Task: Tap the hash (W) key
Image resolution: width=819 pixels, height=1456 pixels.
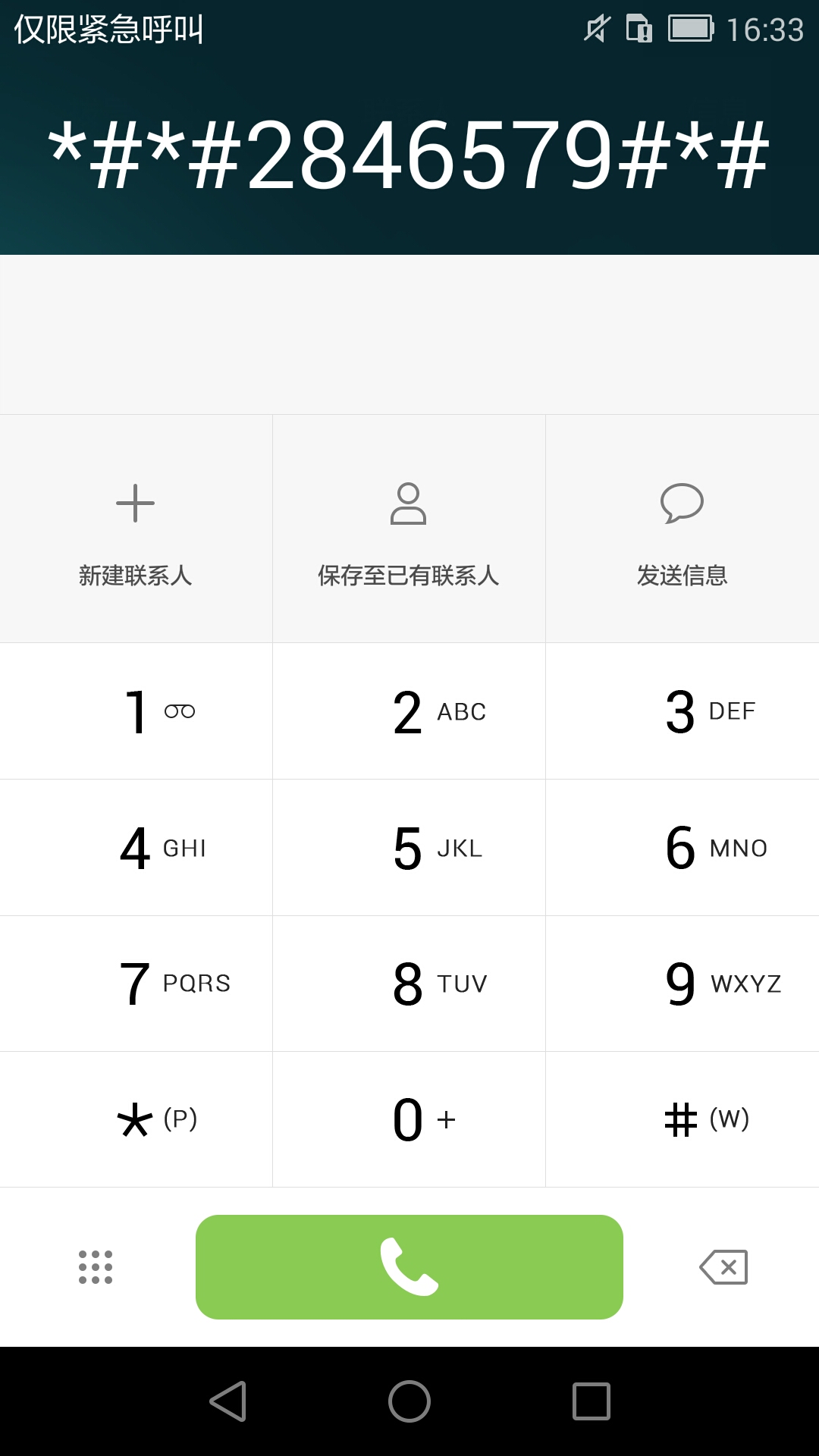Action: point(682,1119)
